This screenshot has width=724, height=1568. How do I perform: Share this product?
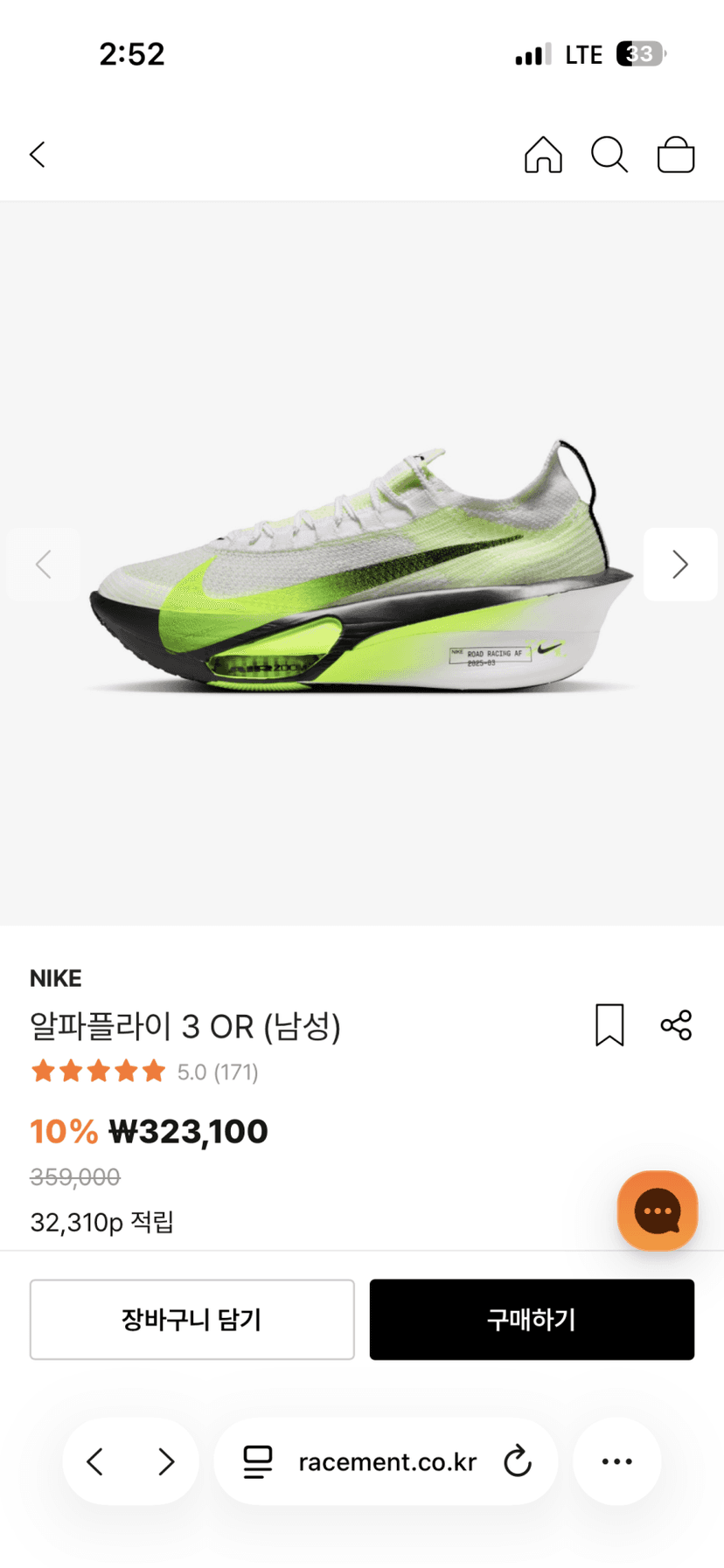[676, 1024]
